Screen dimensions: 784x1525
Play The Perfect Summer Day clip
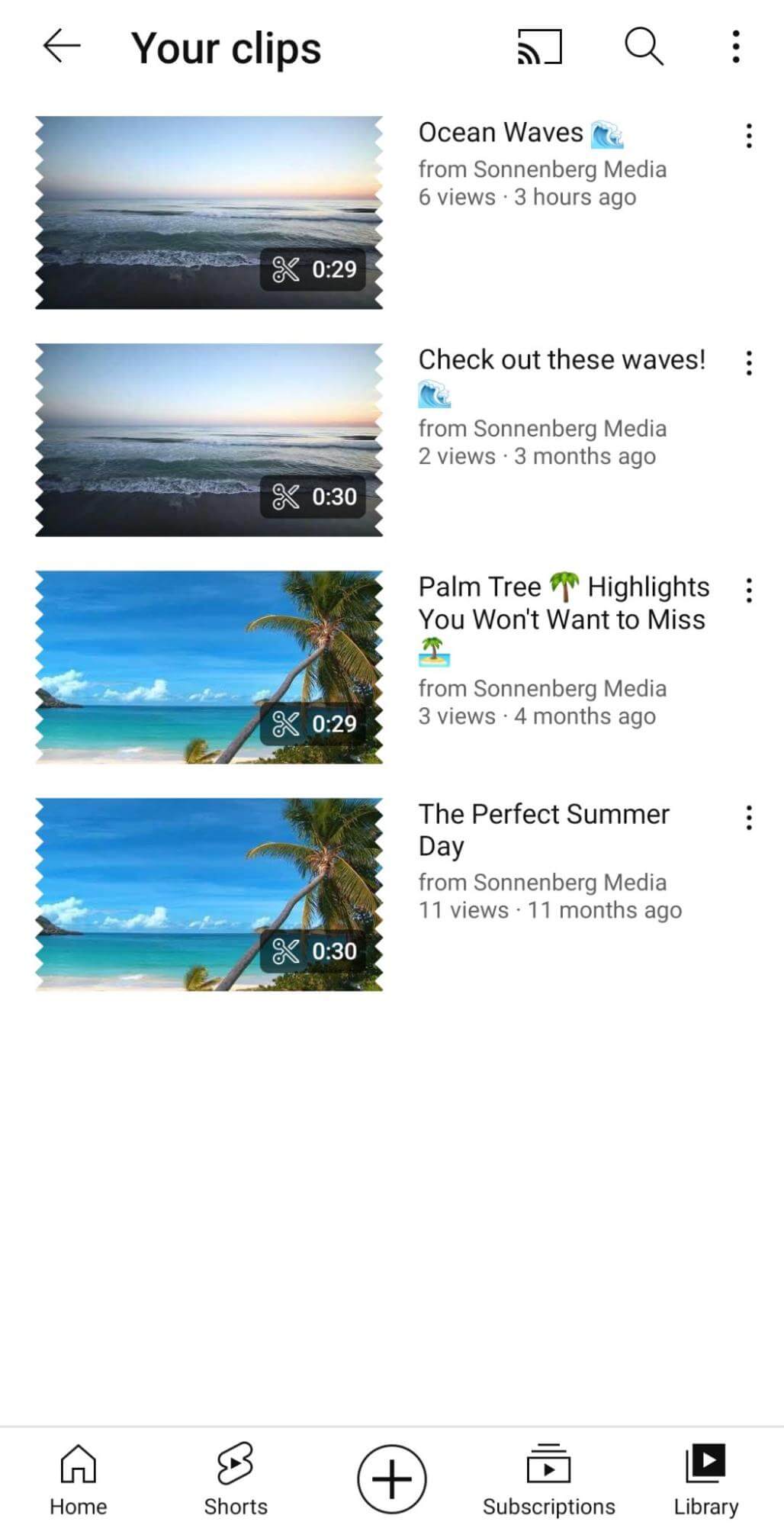[209, 894]
